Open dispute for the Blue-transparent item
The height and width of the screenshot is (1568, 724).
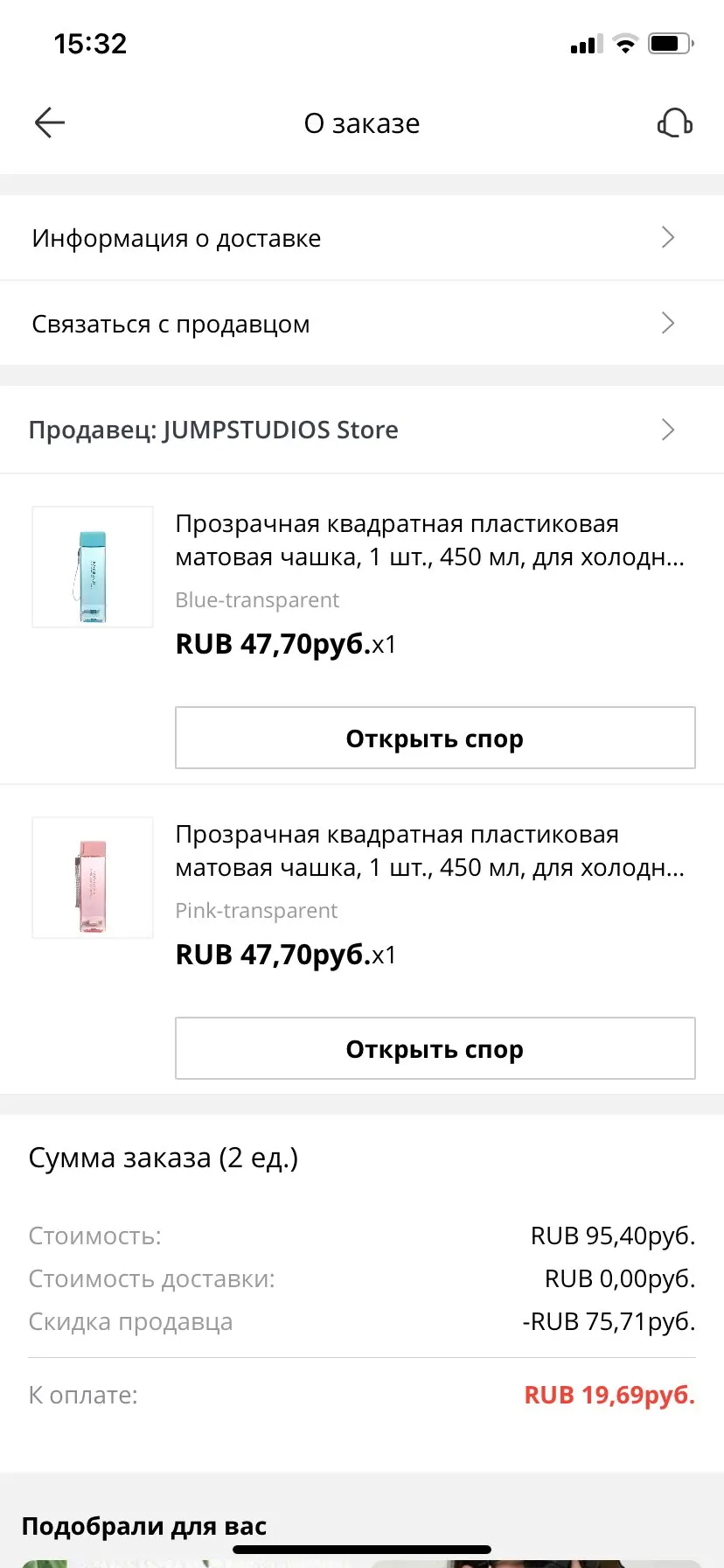435,738
